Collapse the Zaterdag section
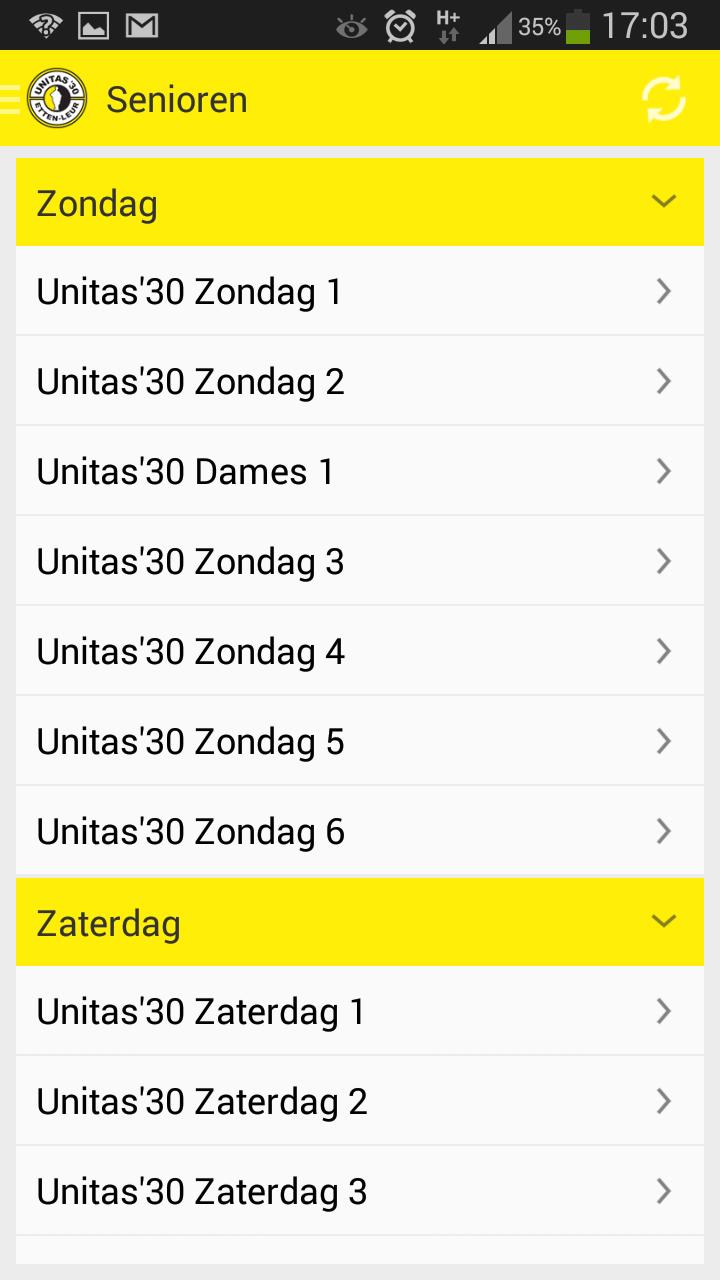The image size is (720, 1280). click(662, 922)
